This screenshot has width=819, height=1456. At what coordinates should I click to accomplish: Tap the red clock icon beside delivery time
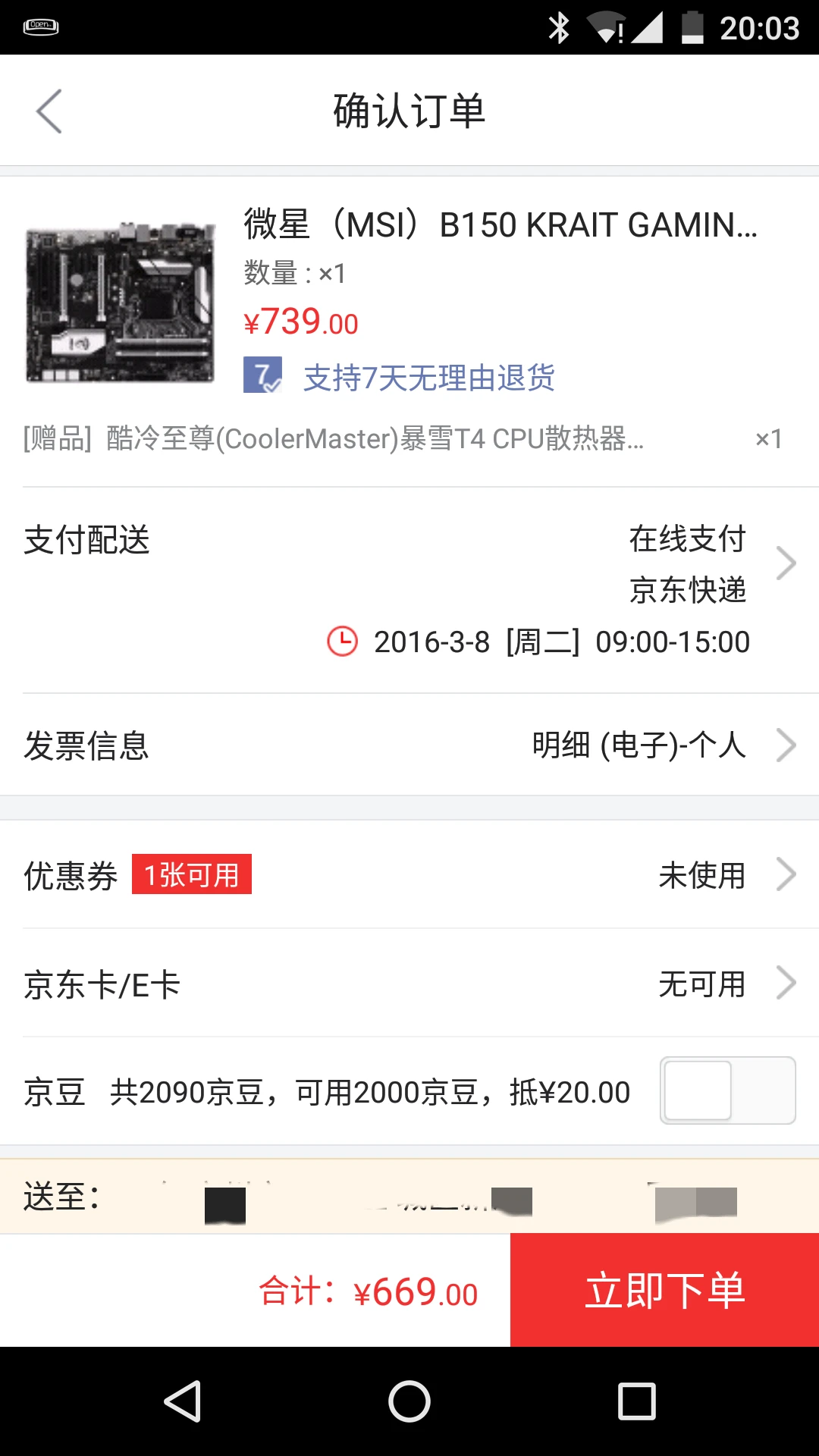[342, 642]
